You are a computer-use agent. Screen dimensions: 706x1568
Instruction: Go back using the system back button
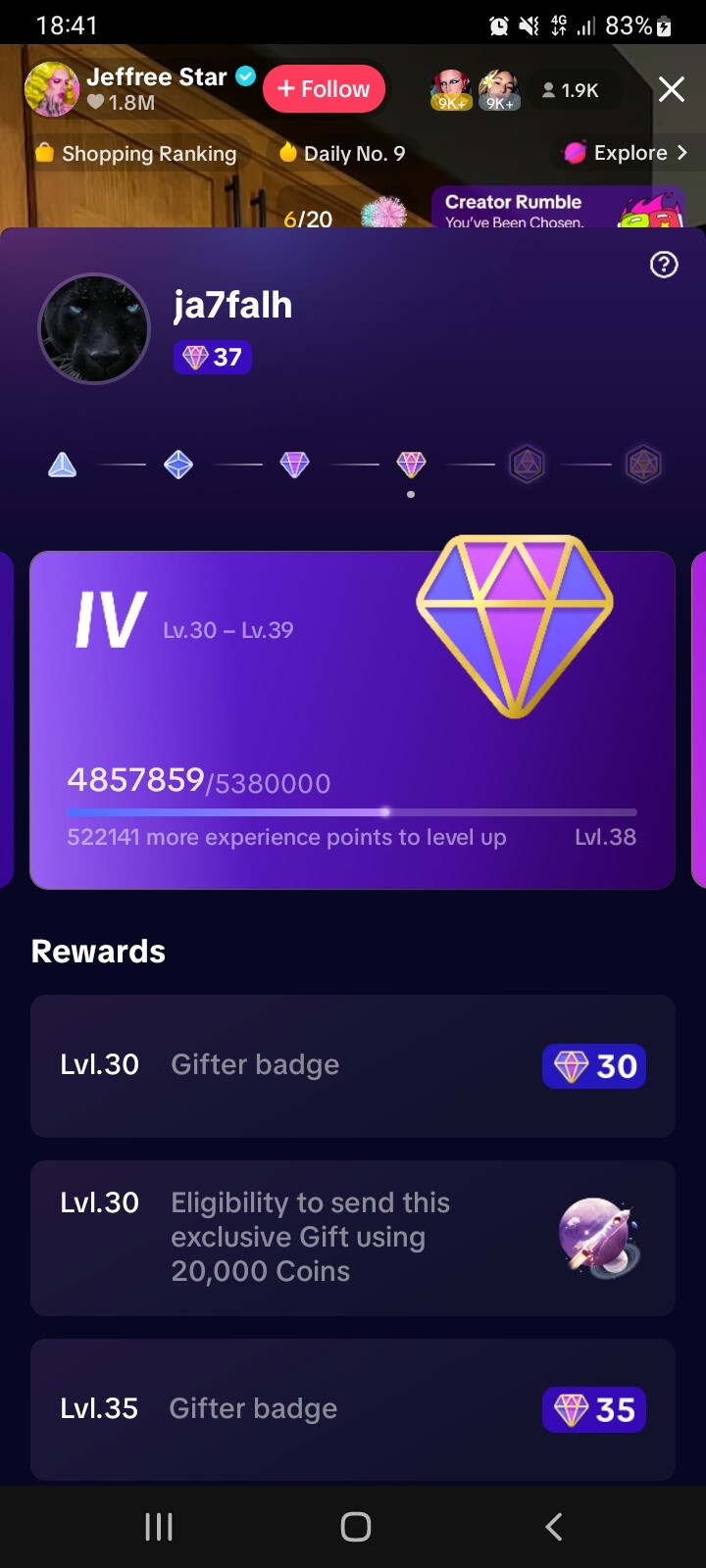[554, 1526]
